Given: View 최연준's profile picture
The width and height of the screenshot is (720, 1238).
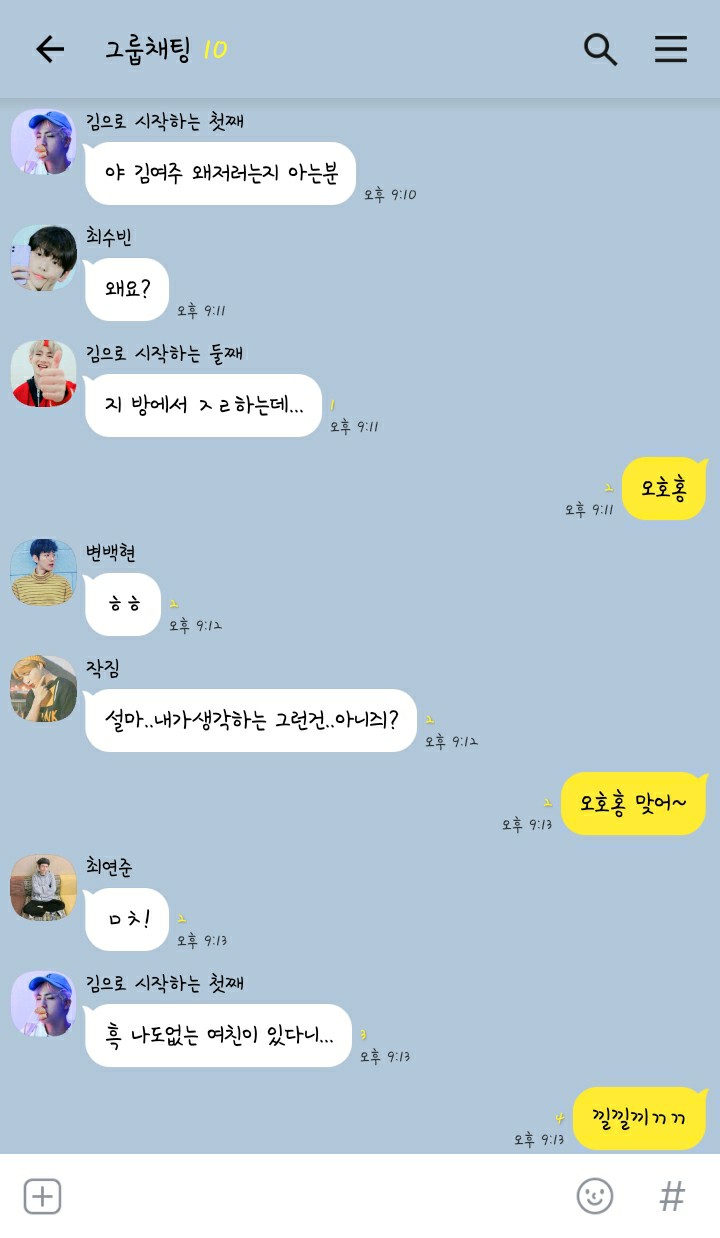Looking at the screenshot, I should [44, 888].
